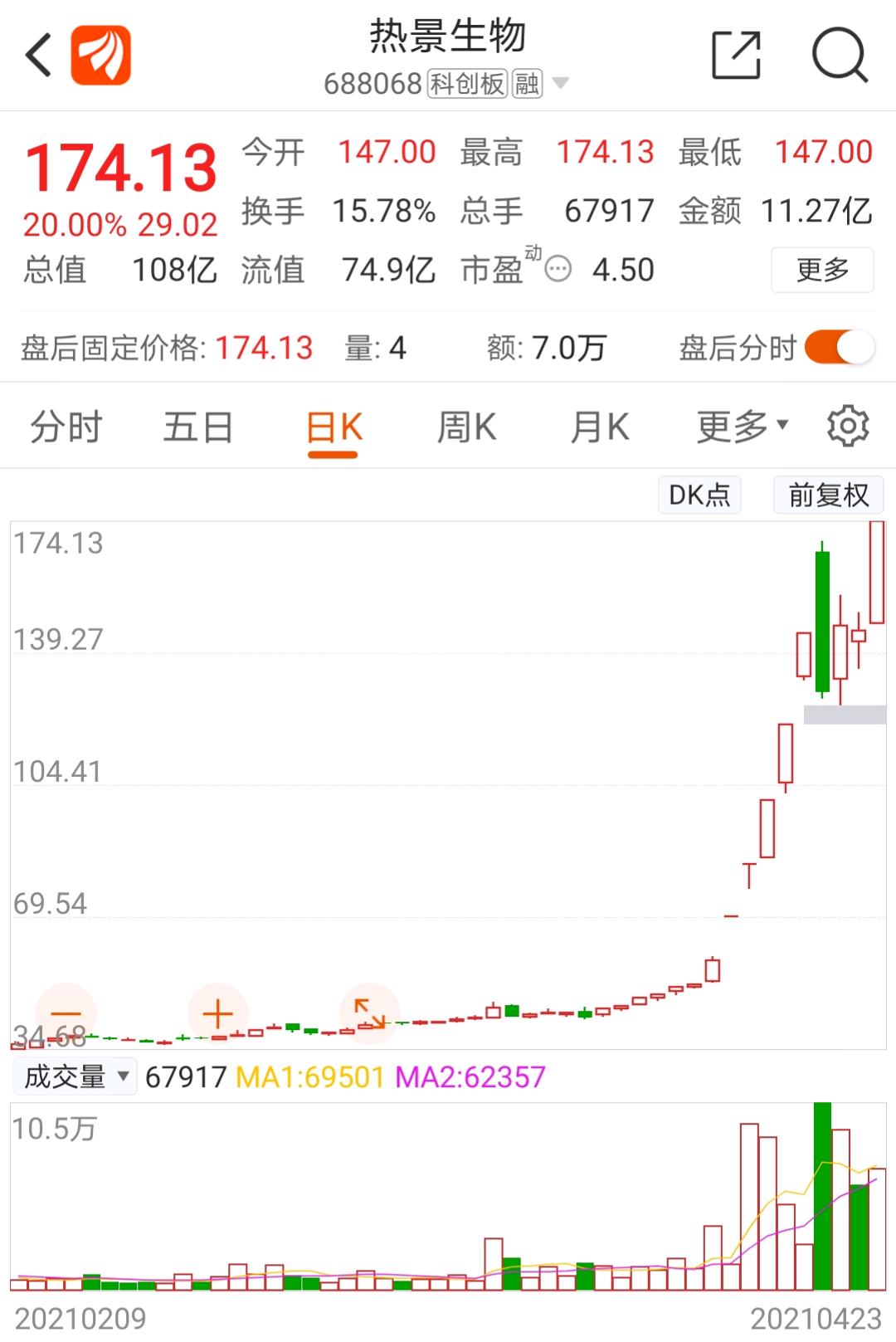Enable the DK点 indicator
The height and width of the screenshot is (1342, 896).
click(699, 495)
